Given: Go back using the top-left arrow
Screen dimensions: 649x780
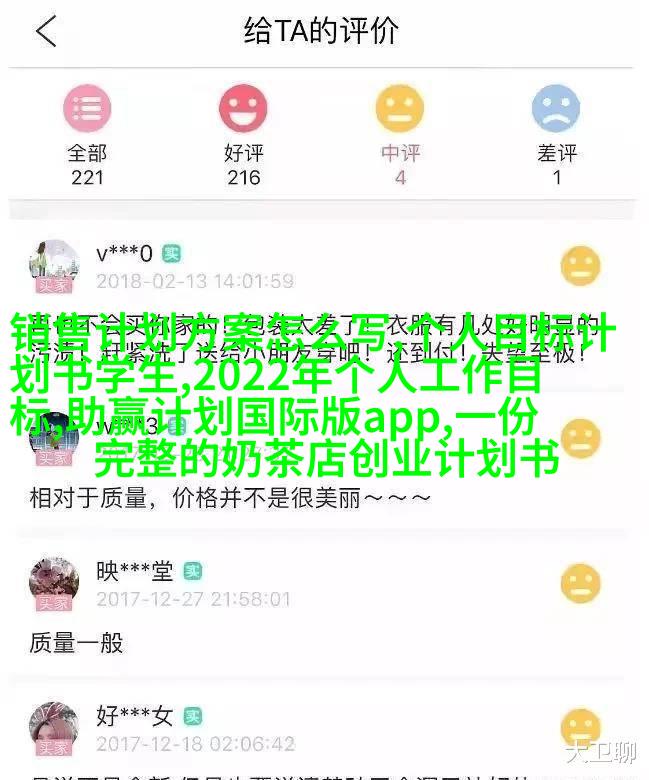Looking at the screenshot, I should [46, 32].
